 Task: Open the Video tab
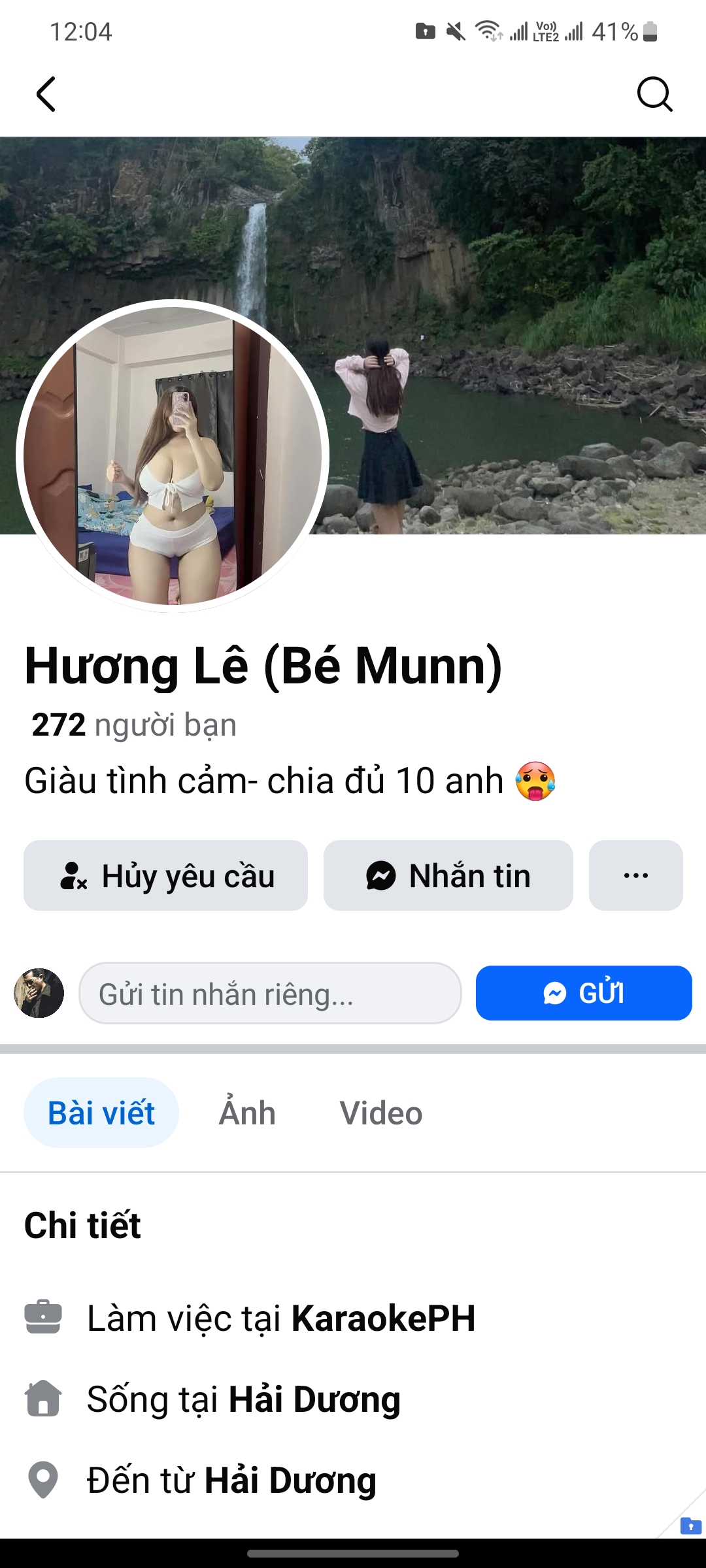(x=380, y=1112)
